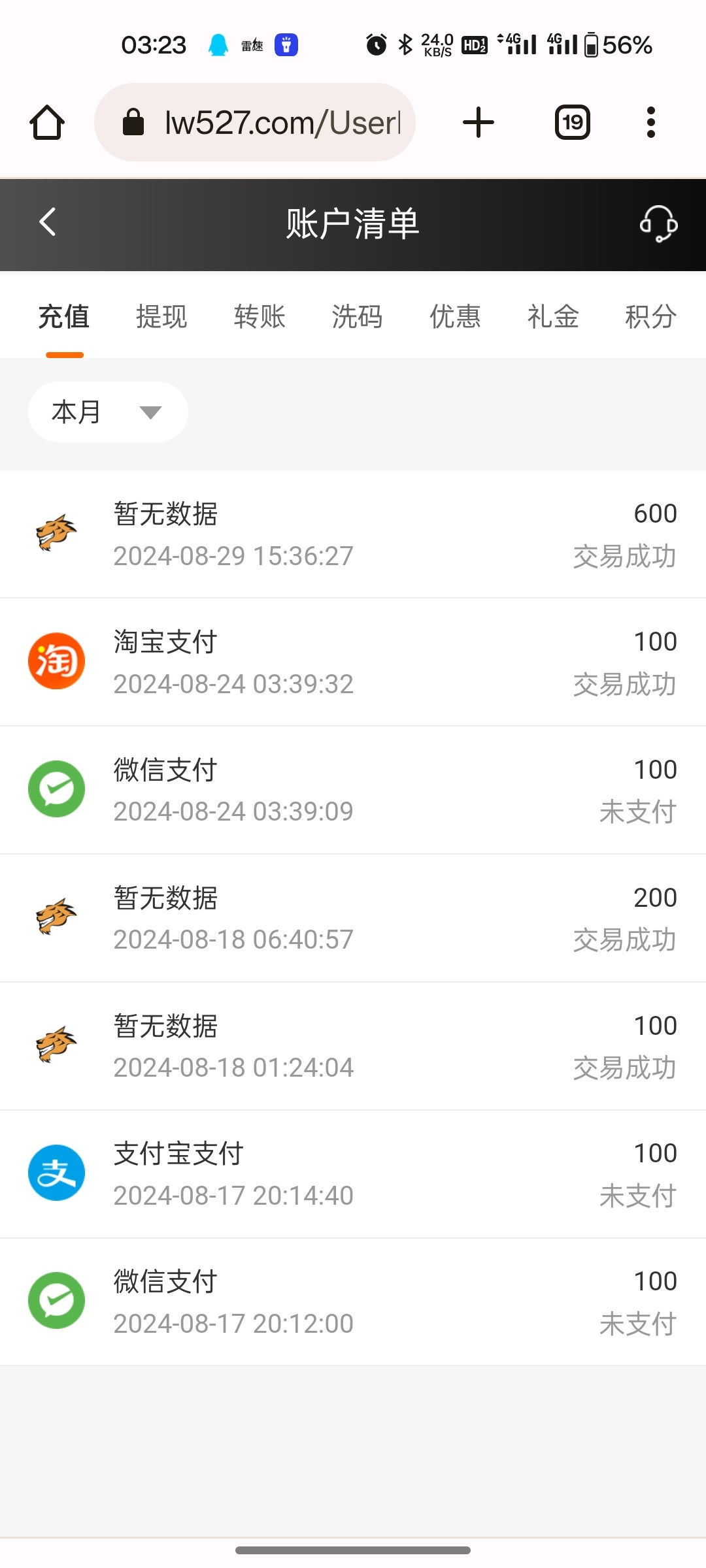
Task: Click the unpaid 支付宝支付 record entry
Action: coord(353,1173)
